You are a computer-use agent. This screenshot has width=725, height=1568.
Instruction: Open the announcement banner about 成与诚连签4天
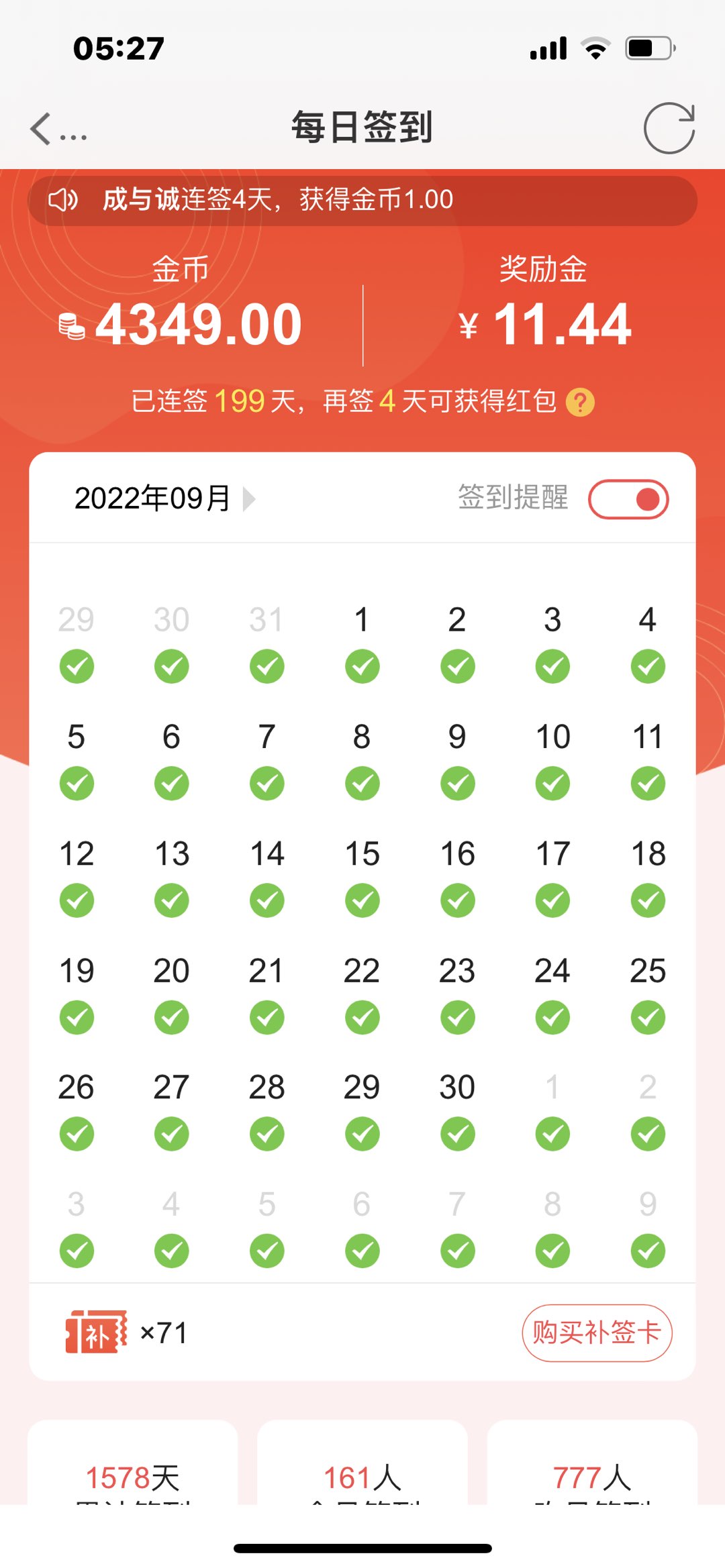362,200
